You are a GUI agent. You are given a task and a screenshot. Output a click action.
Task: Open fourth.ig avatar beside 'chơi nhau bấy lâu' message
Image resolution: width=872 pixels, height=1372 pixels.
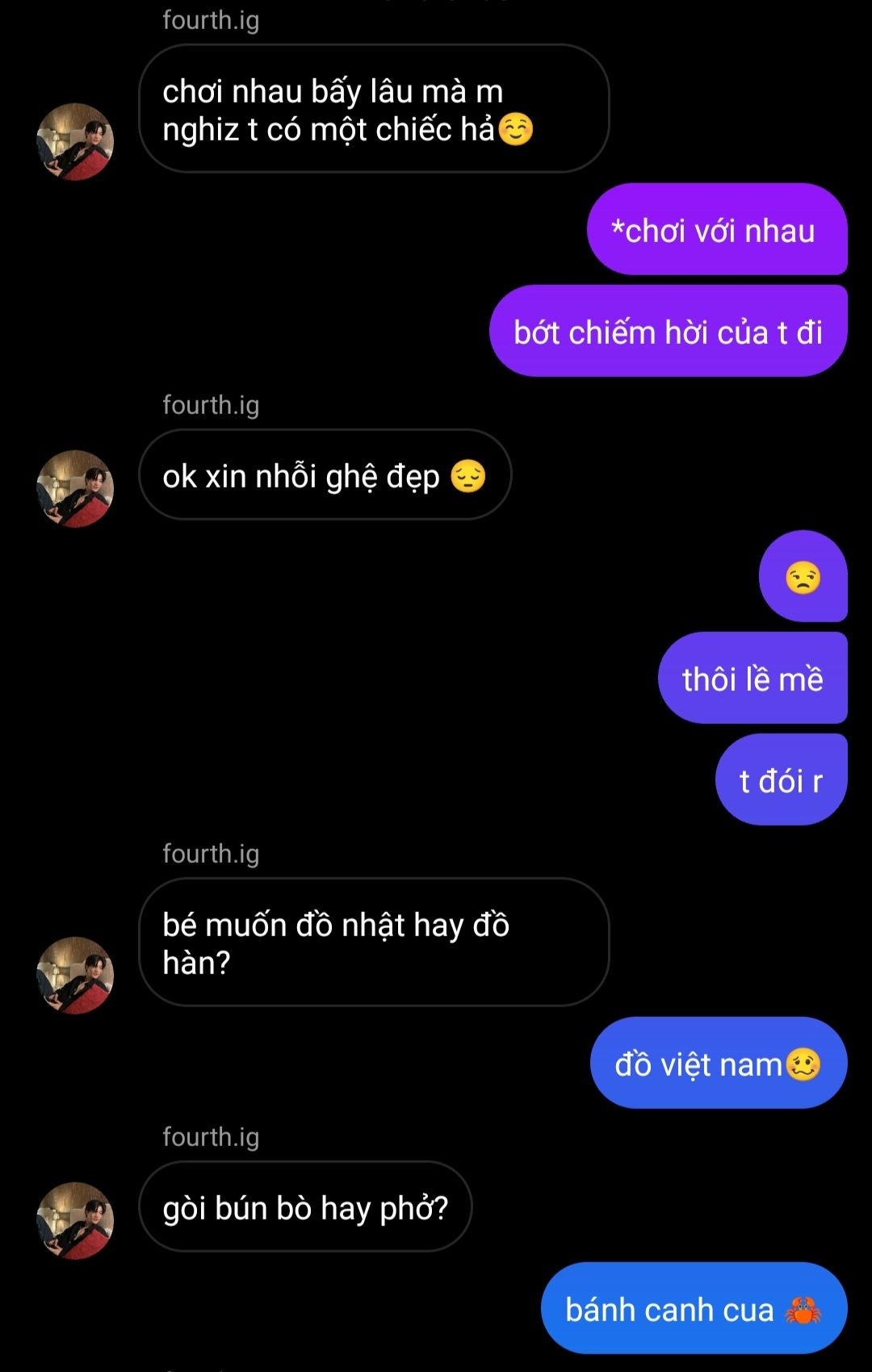coord(75,142)
